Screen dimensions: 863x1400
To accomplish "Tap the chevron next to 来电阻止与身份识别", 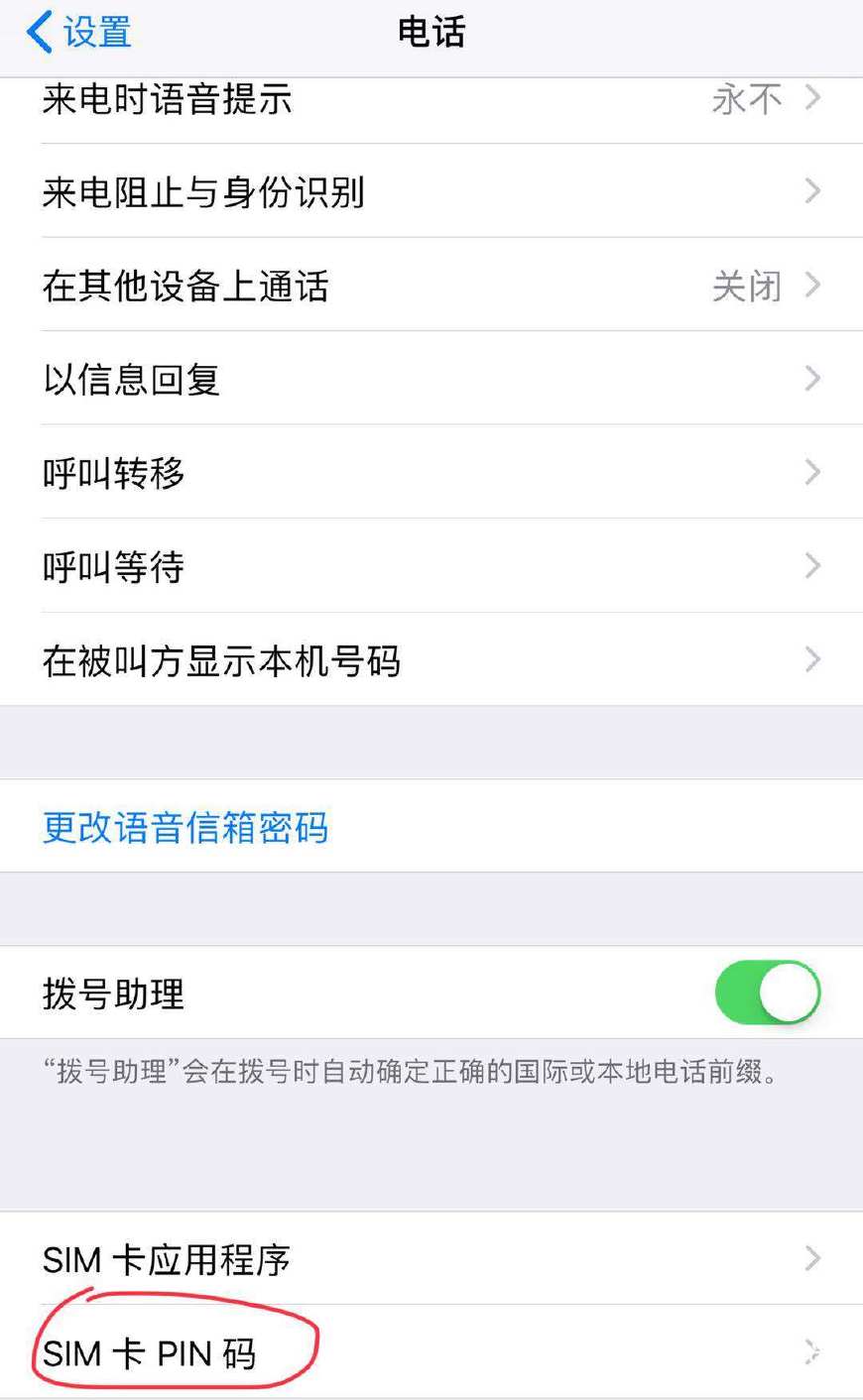I will (812, 193).
